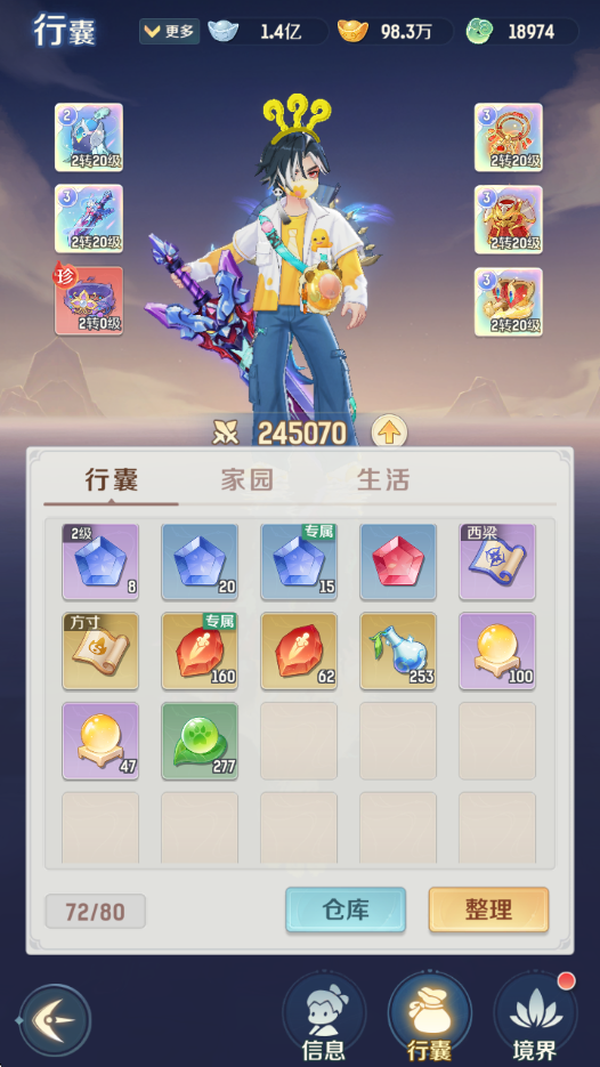The image size is (600, 1067).
Task: Switch to the 家园 tab
Action: (247, 479)
